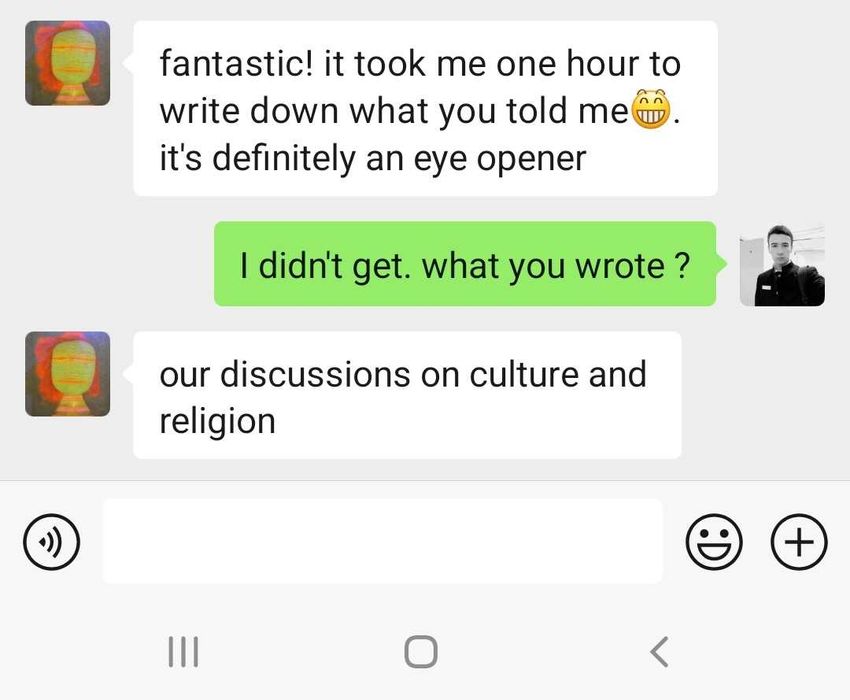Go back with system back button
Image resolution: width=850 pixels, height=700 pixels.
coord(657,651)
